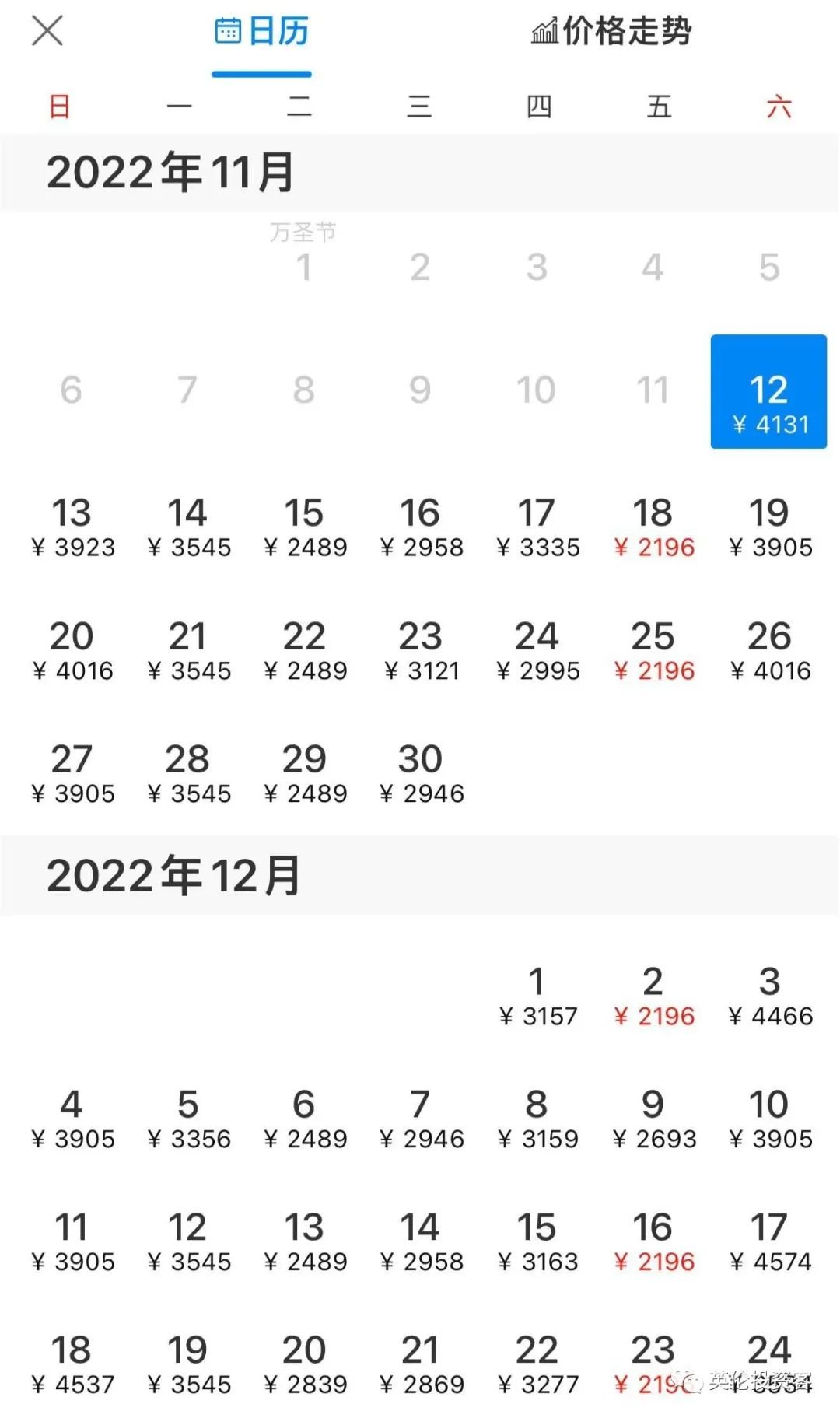840x1418 pixels.
Task: Close the calendar with the X icon
Action: pos(47,31)
